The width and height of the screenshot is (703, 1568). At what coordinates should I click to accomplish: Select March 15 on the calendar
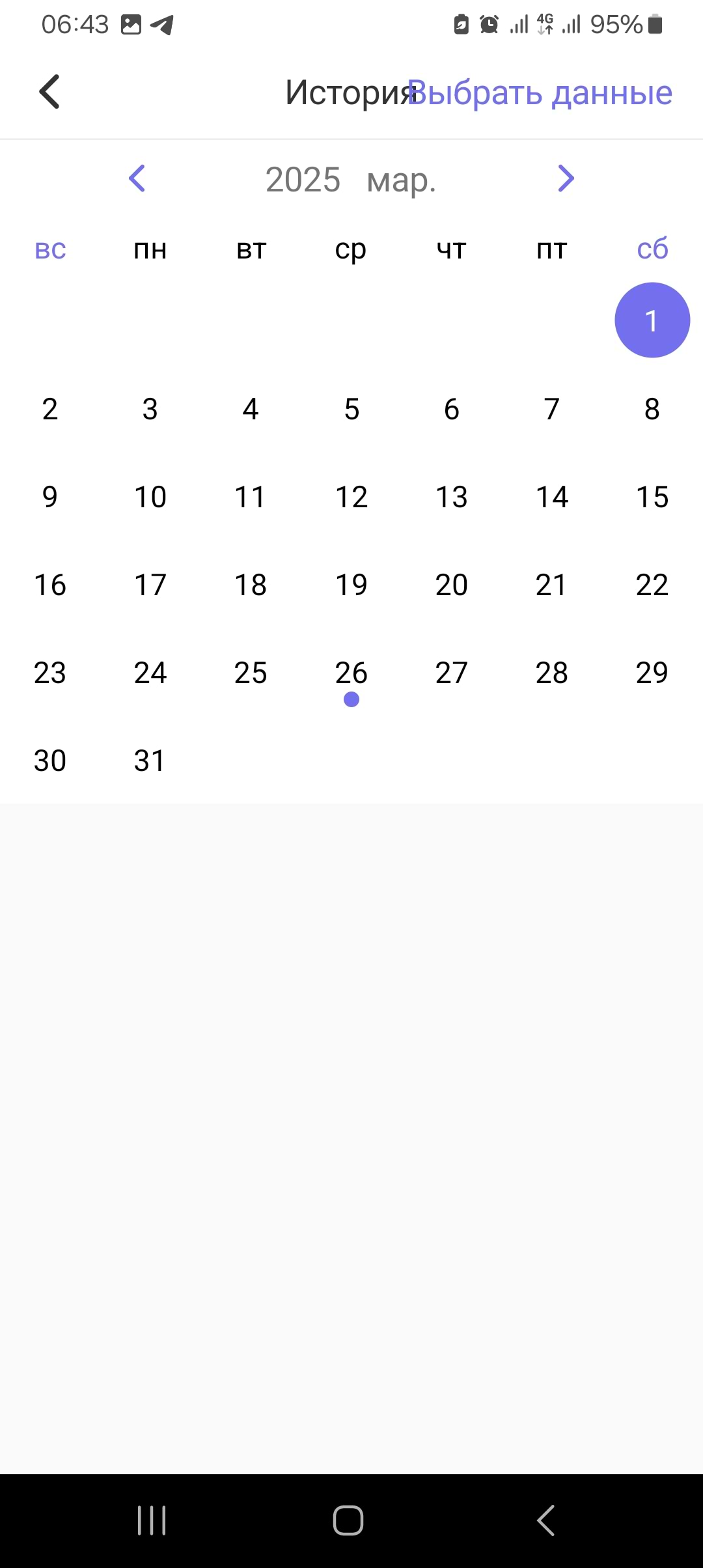[x=652, y=497]
